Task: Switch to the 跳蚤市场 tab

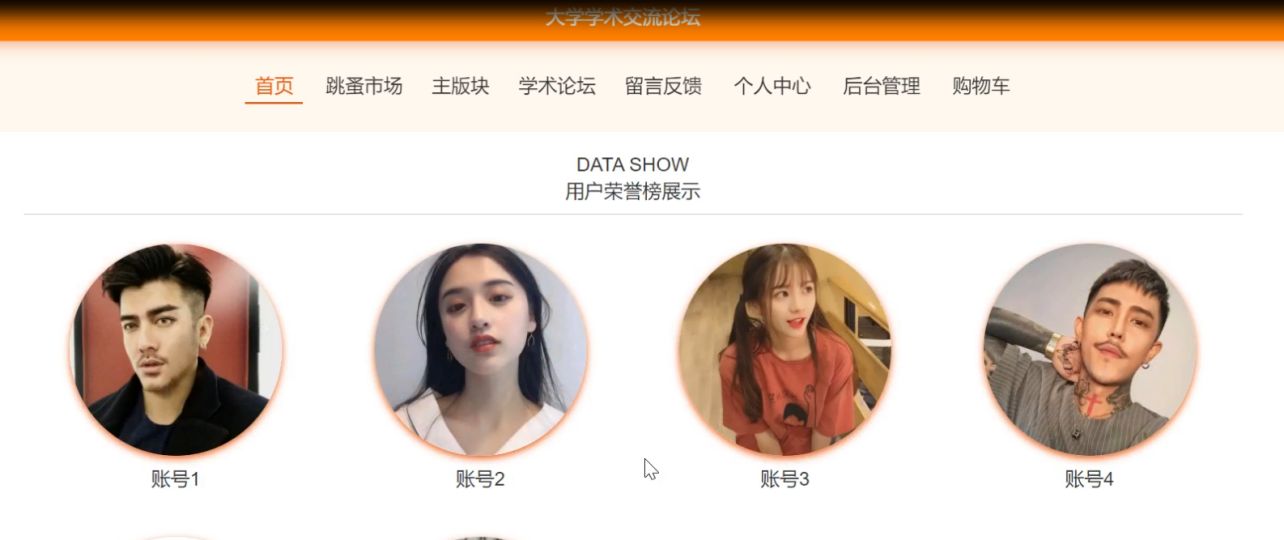Action: (364, 87)
